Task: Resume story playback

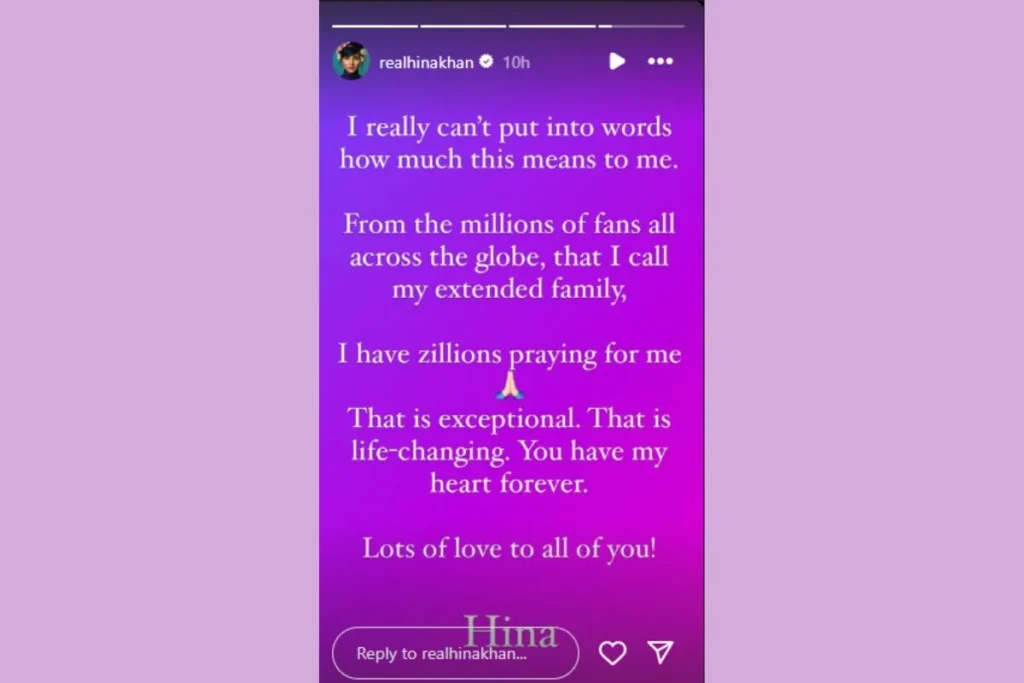Action: pos(617,61)
